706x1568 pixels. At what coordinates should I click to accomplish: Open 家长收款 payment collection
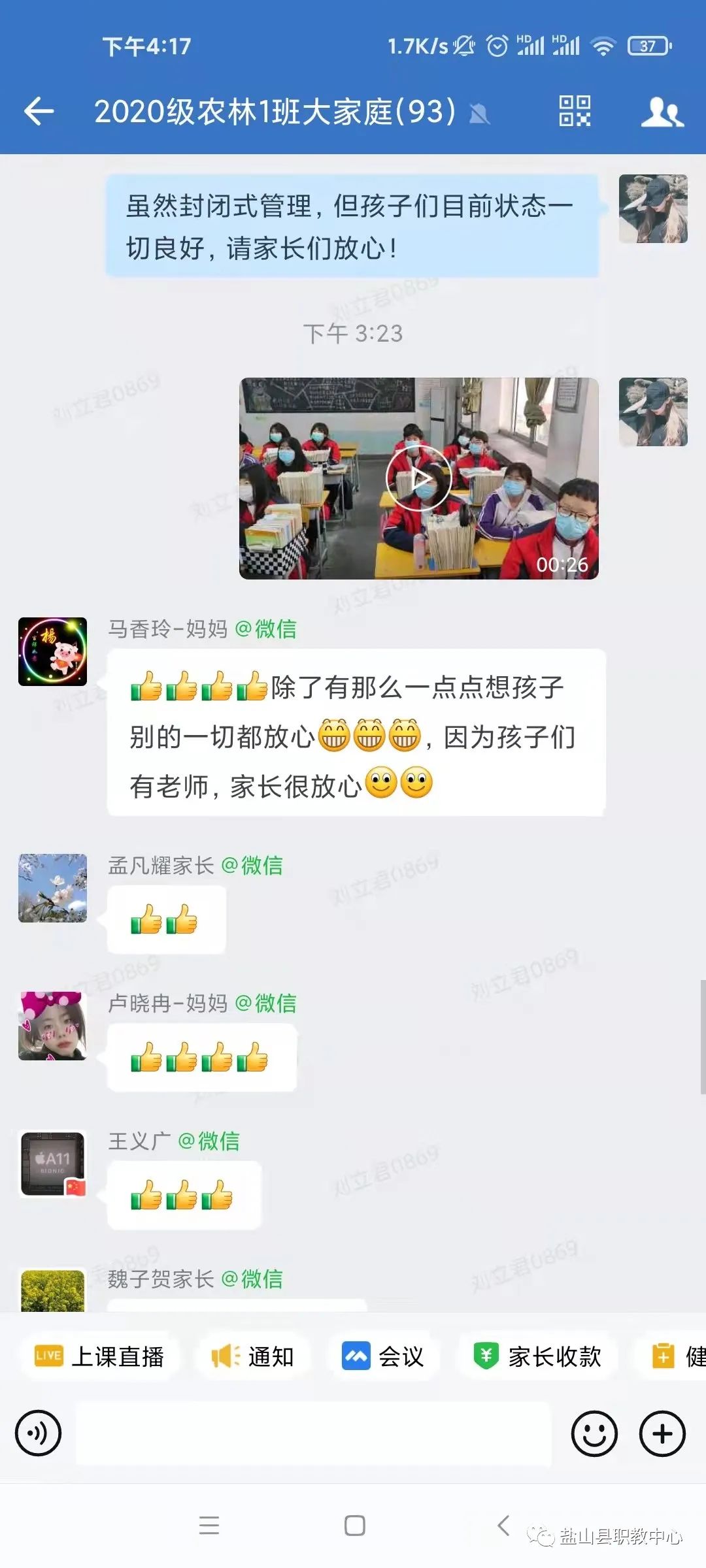click(537, 1357)
